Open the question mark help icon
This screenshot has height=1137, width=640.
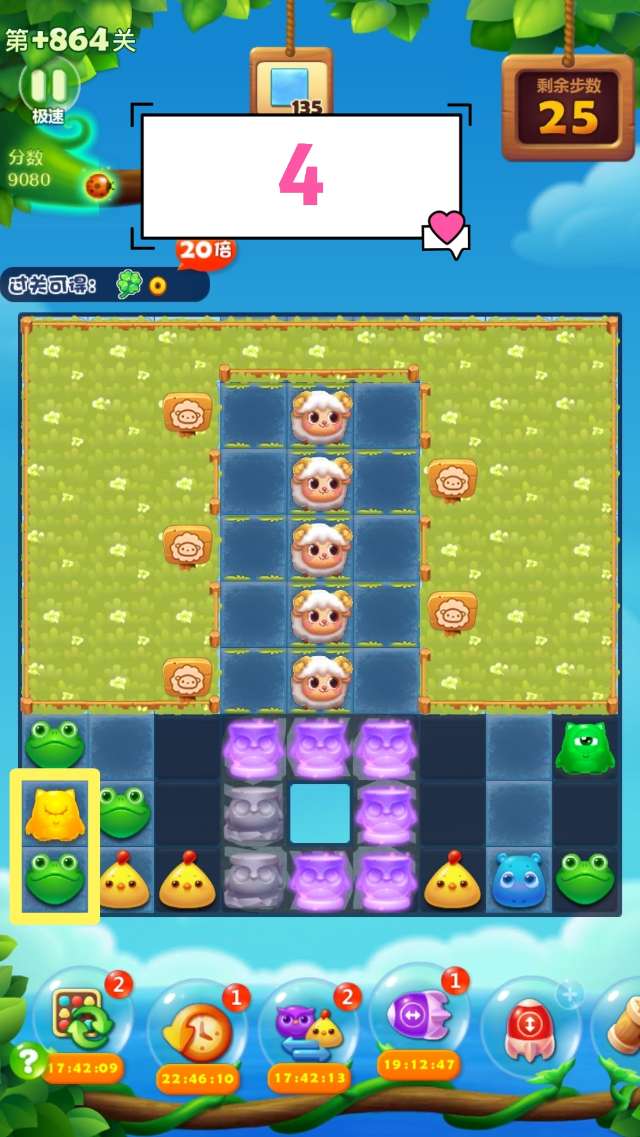tap(25, 1059)
